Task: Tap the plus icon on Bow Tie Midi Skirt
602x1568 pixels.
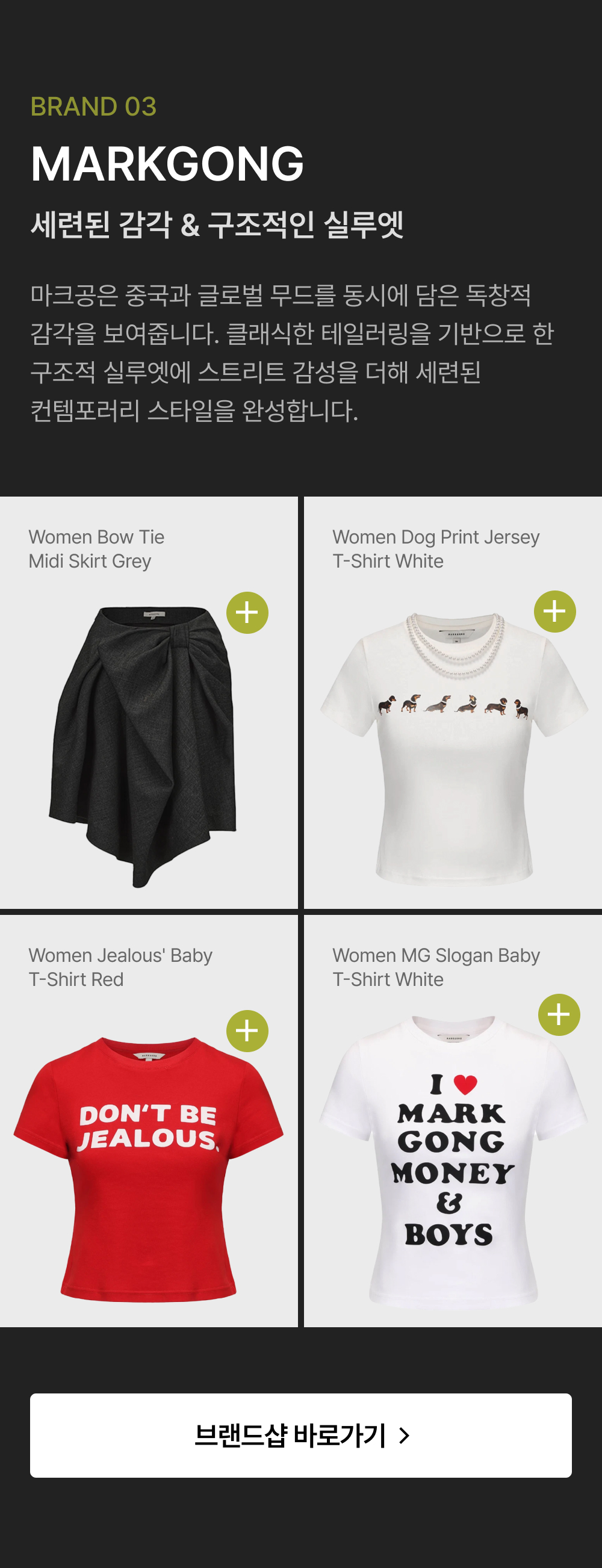Action: pos(247,612)
